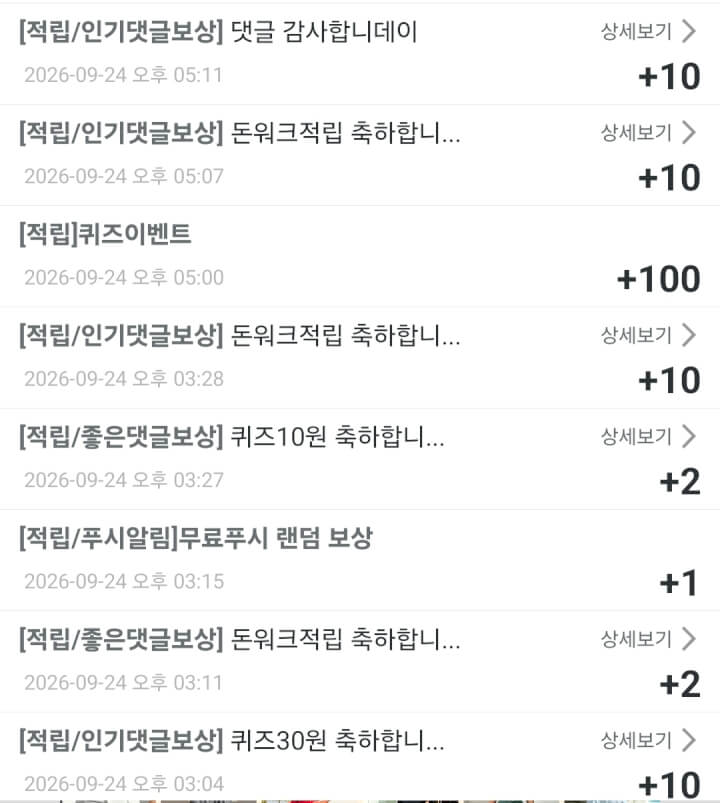View 상세보기 of the 03:04 퀴즈30원 entry
This screenshot has width=720, height=803.
648,740
